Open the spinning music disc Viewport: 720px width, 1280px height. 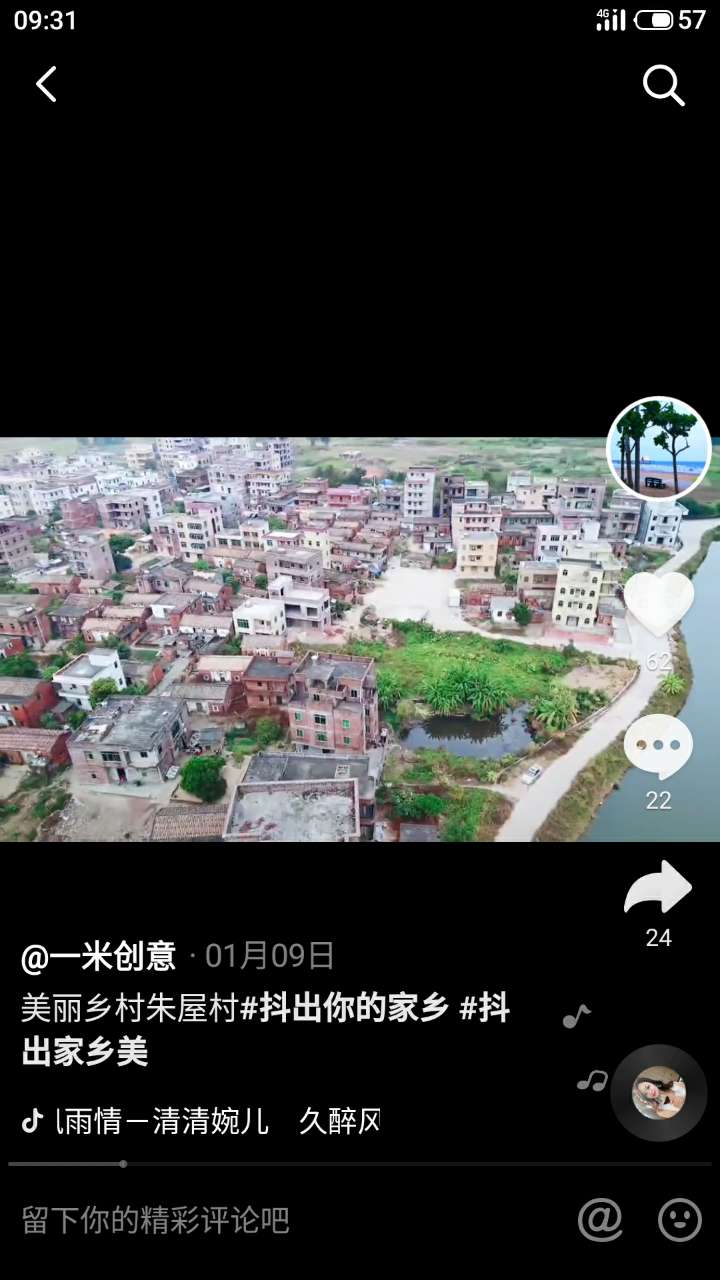click(659, 1093)
